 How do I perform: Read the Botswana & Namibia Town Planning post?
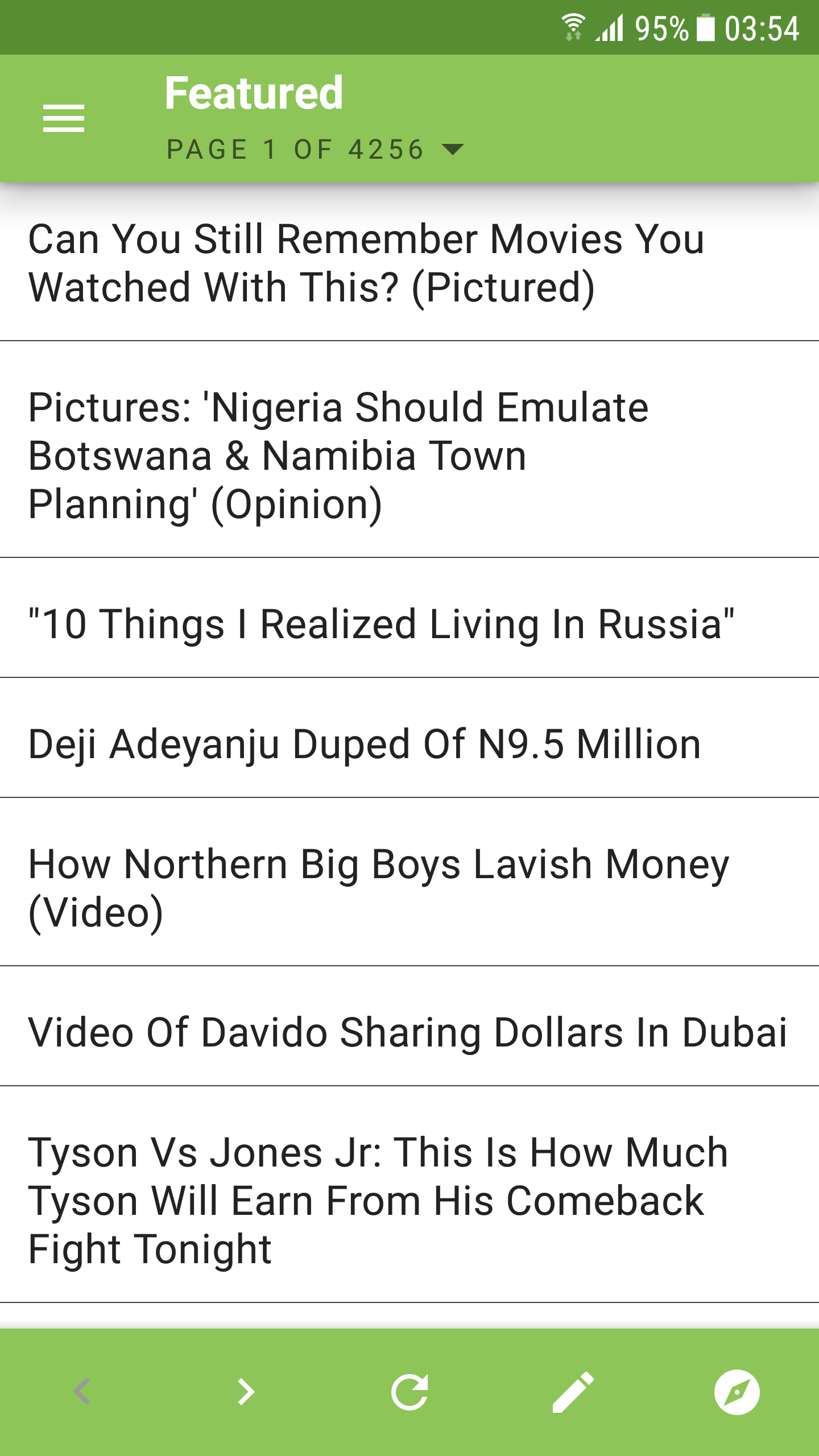pos(338,456)
